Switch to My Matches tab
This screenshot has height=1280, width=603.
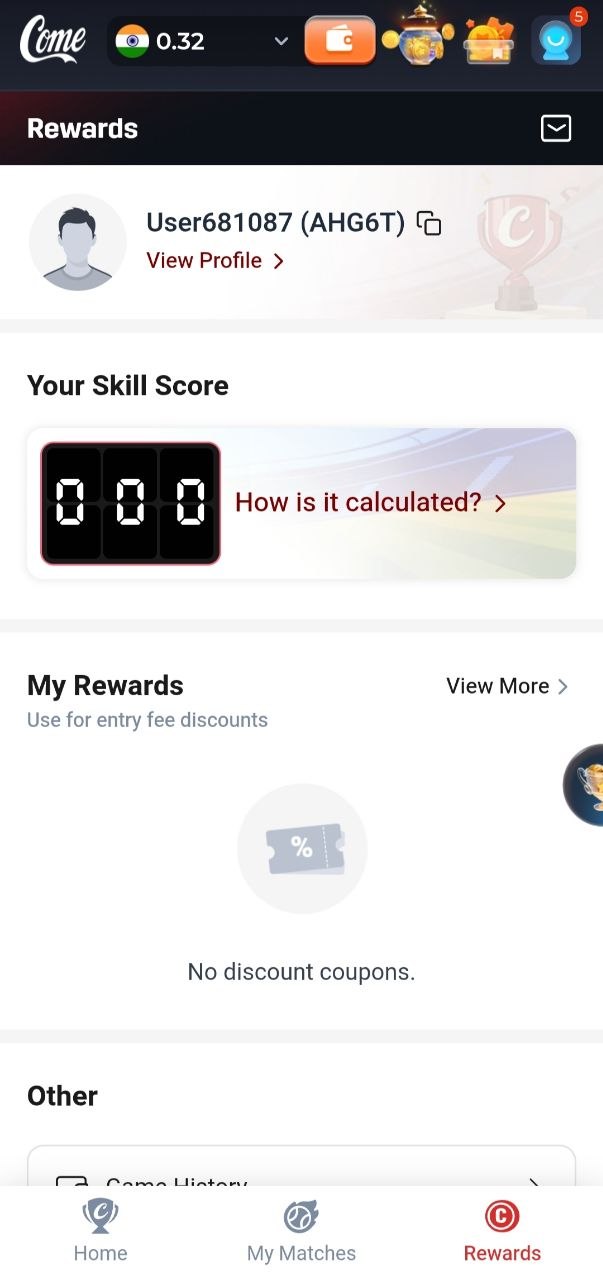point(301,1232)
